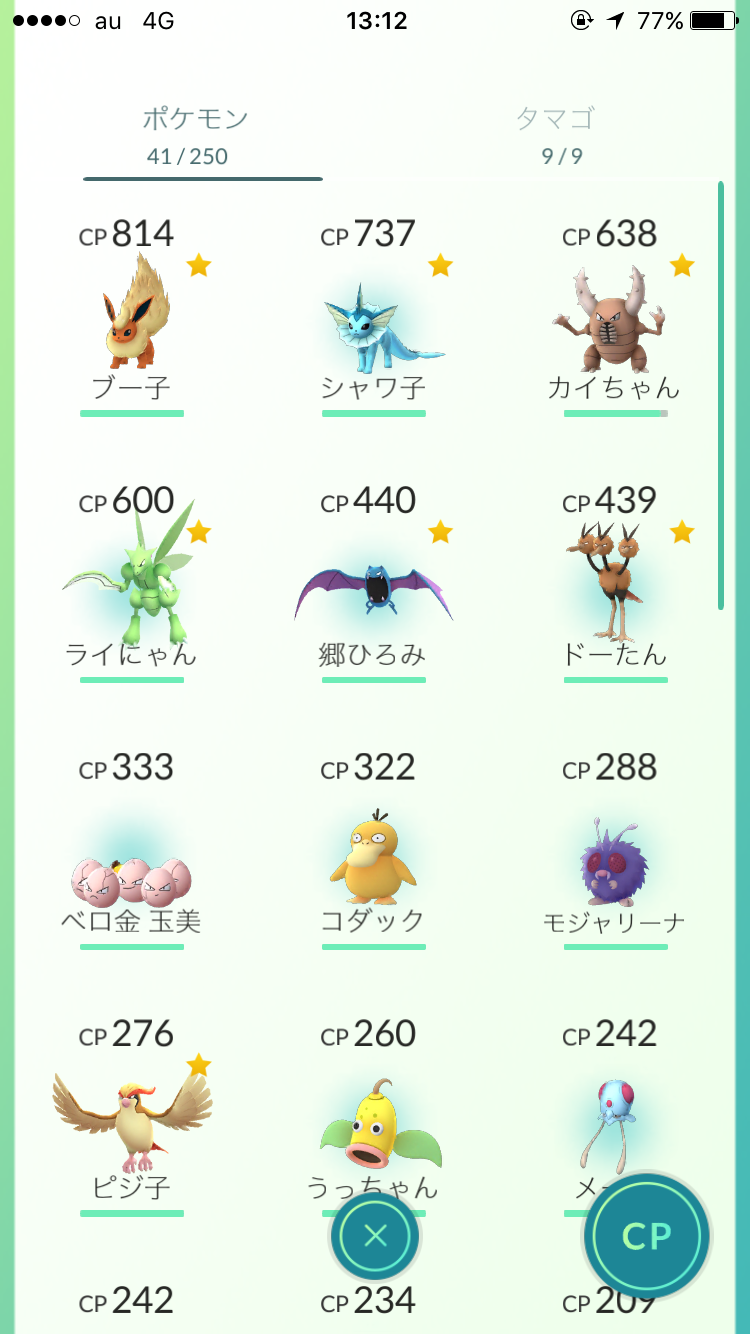This screenshot has width=750, height=1334.
Task: Toggle the favorite star on Vaporeon
Action: 438,266
